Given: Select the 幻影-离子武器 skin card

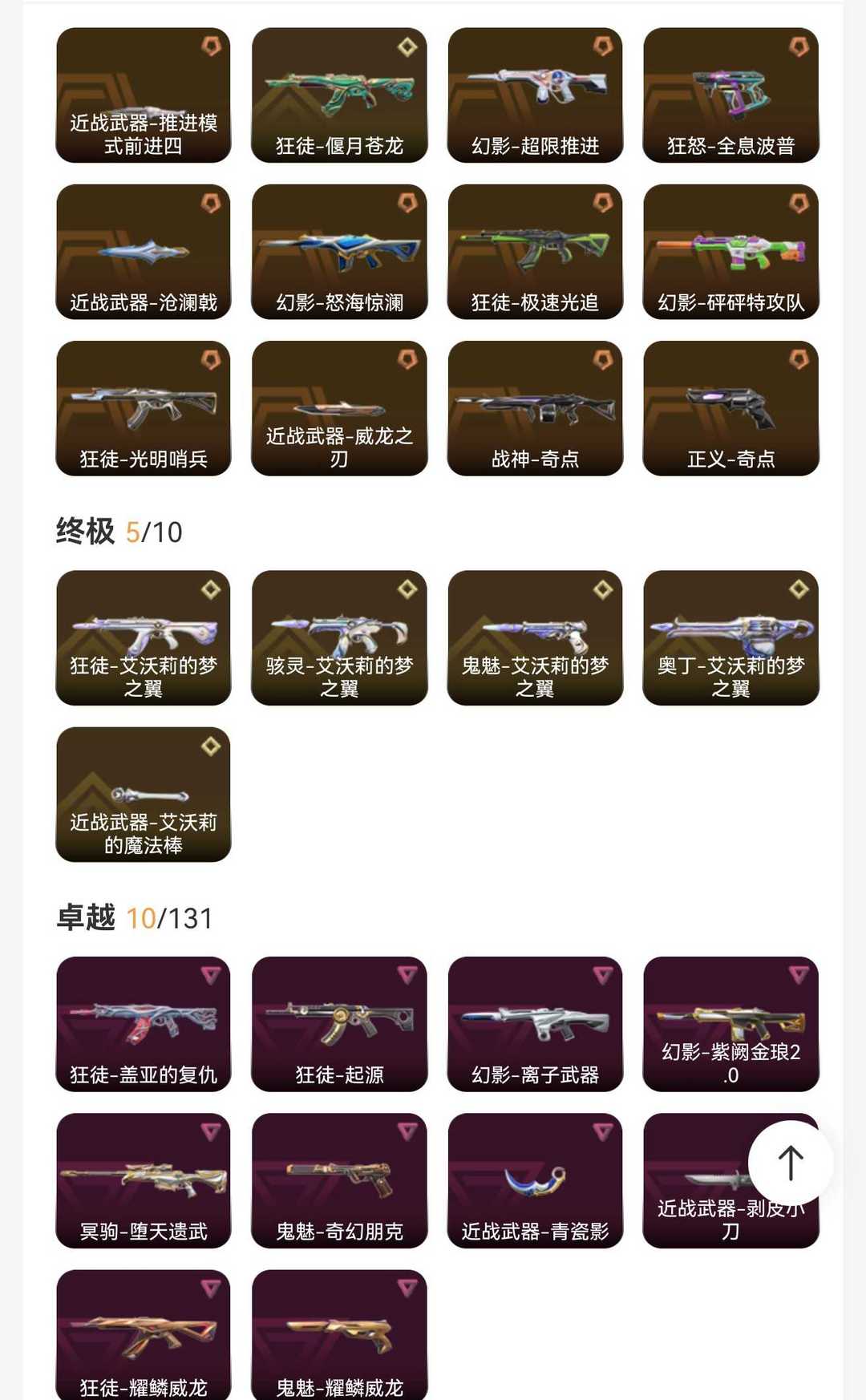Looking at the screenshot, I should [535, 1022].
